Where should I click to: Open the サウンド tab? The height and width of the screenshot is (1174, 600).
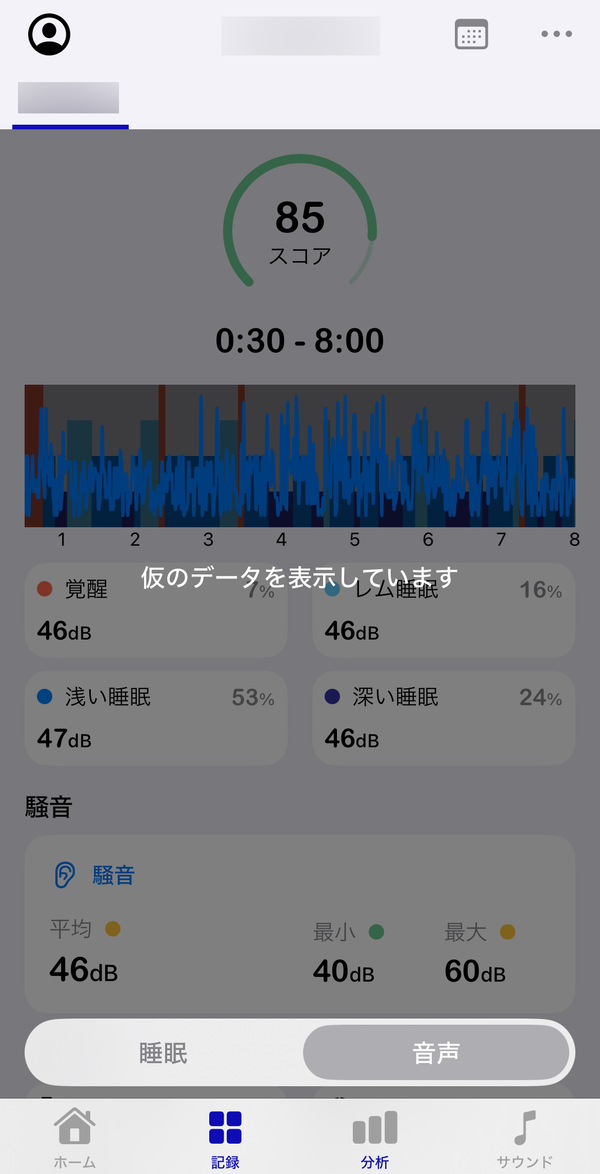pyautogui.click(x=524, y=1139)
